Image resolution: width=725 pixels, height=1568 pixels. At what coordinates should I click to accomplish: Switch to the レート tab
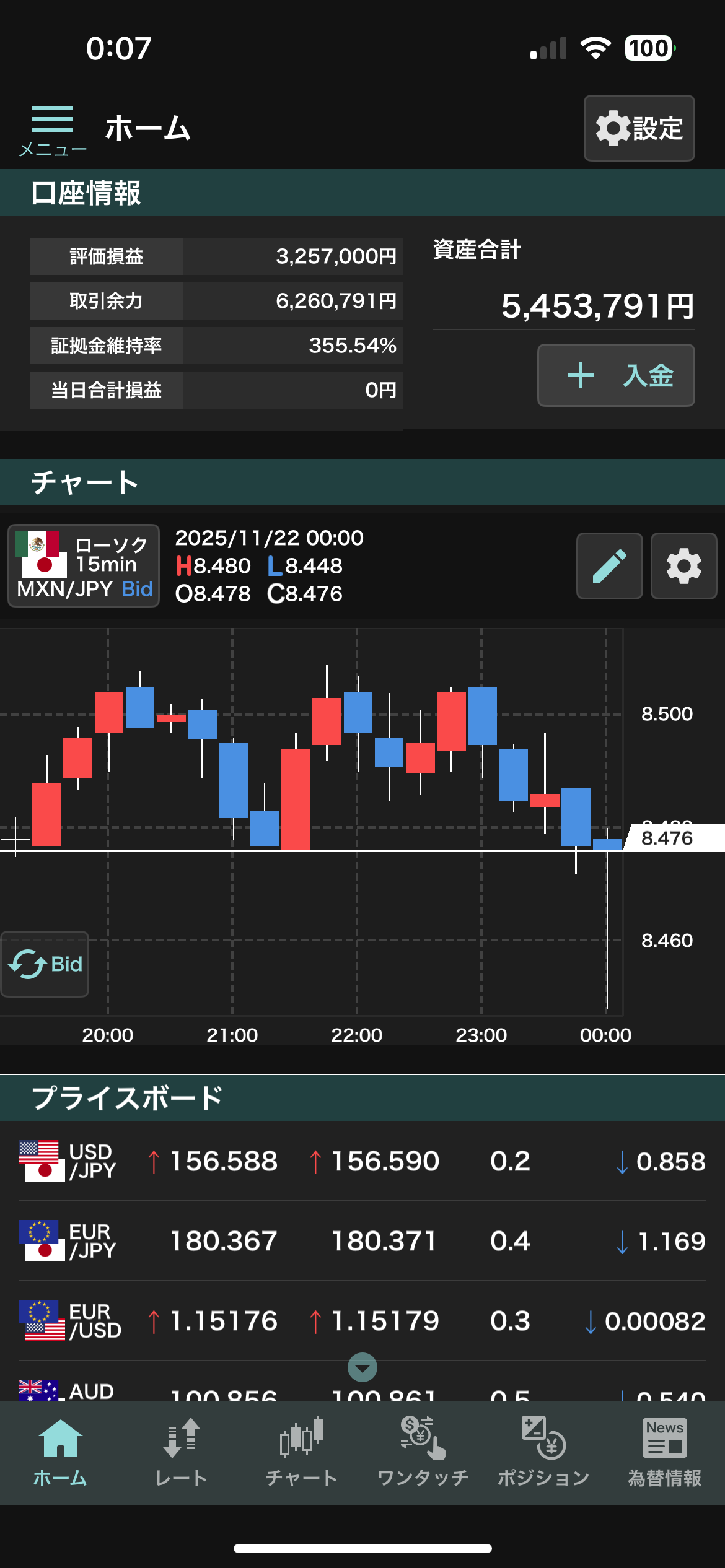coord(181,1452)
